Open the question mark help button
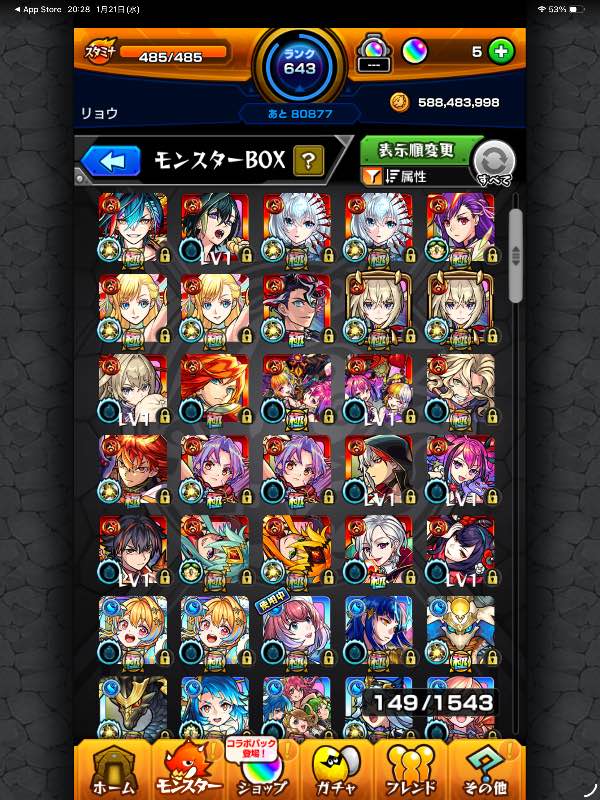Screen dimensions: 600x800 (x=309, y=161)
